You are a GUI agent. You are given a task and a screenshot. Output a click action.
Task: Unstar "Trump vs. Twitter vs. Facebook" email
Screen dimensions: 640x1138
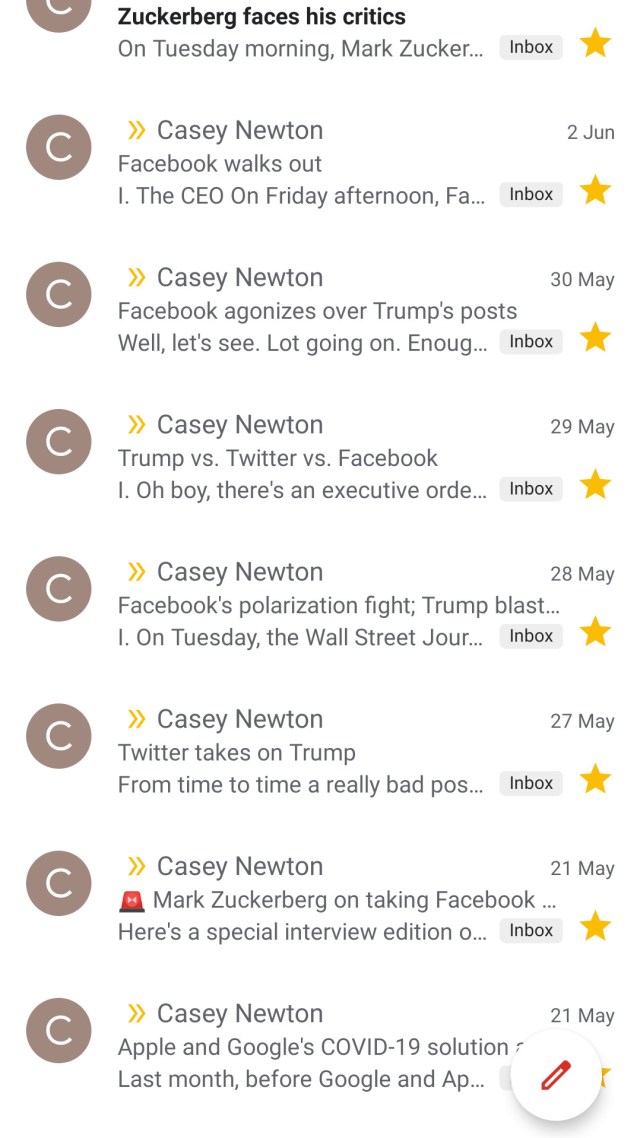pos(595,485)
